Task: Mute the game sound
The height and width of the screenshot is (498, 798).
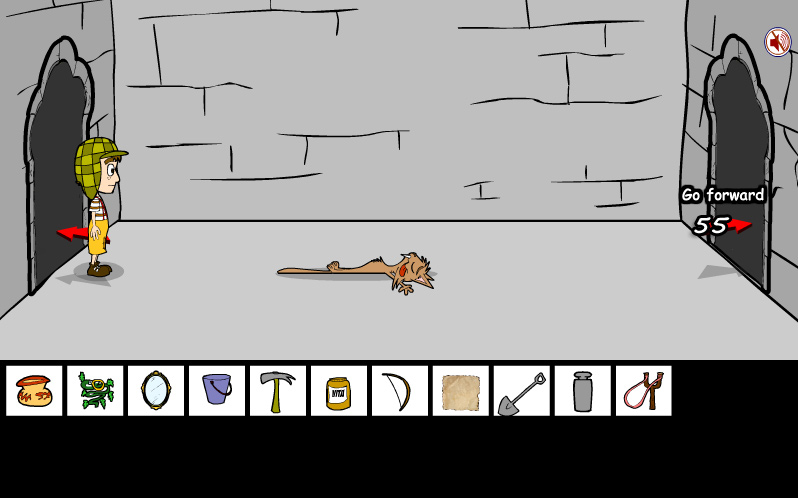Action: click(x=777, y=42)
